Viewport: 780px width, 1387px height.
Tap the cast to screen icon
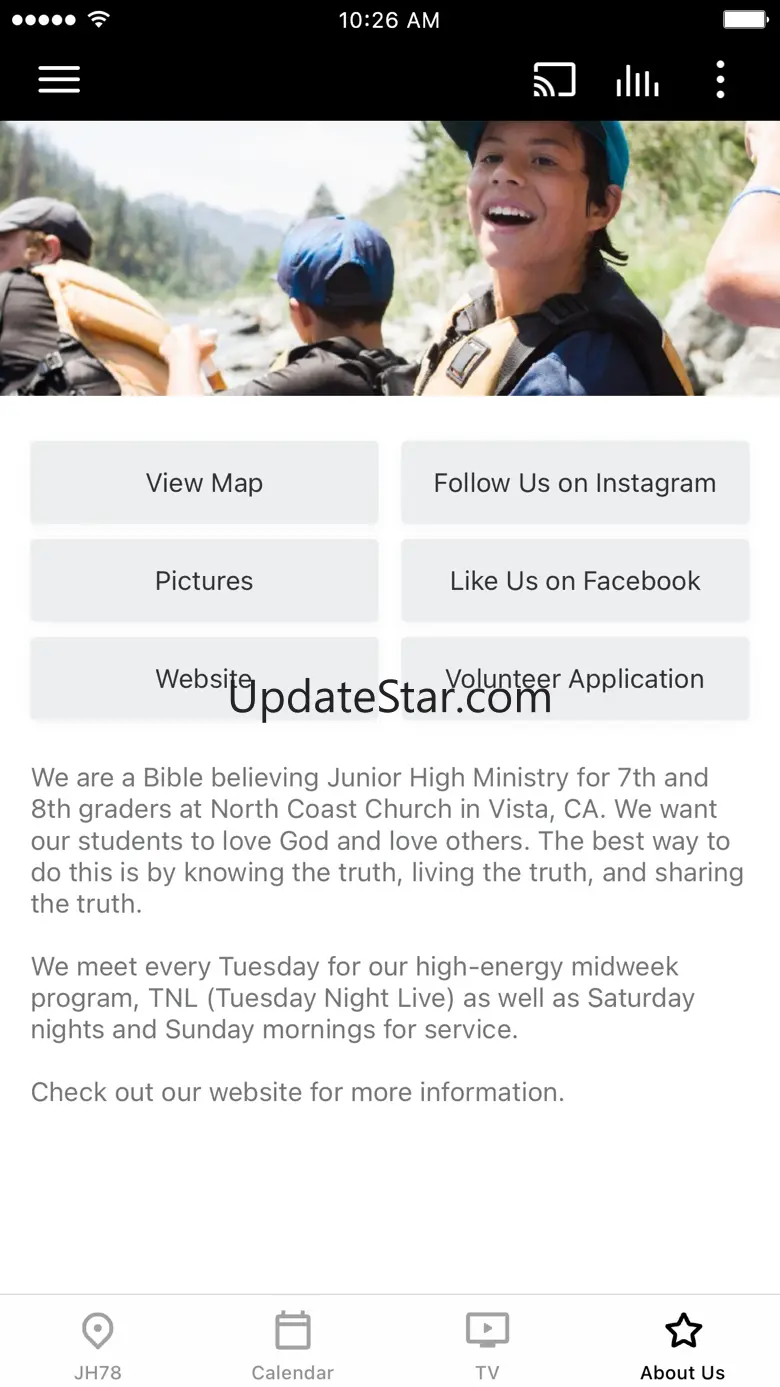click(x=554, y=80)
